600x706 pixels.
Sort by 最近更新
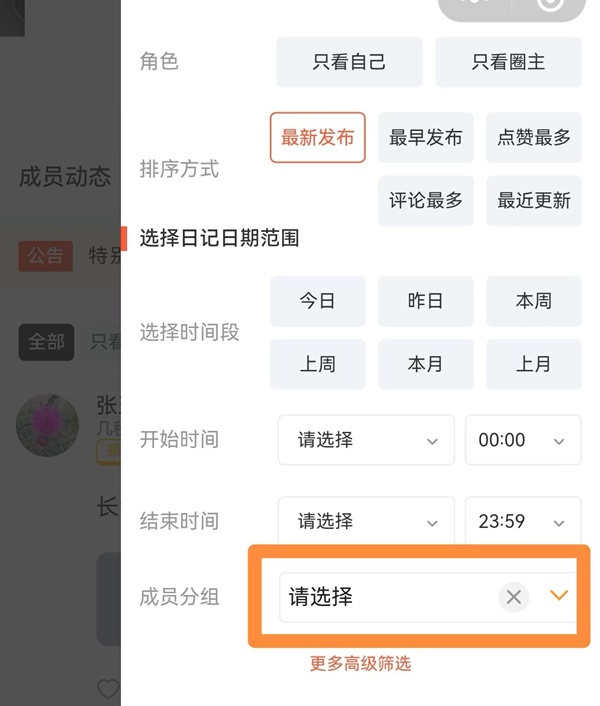click(533, 200)
